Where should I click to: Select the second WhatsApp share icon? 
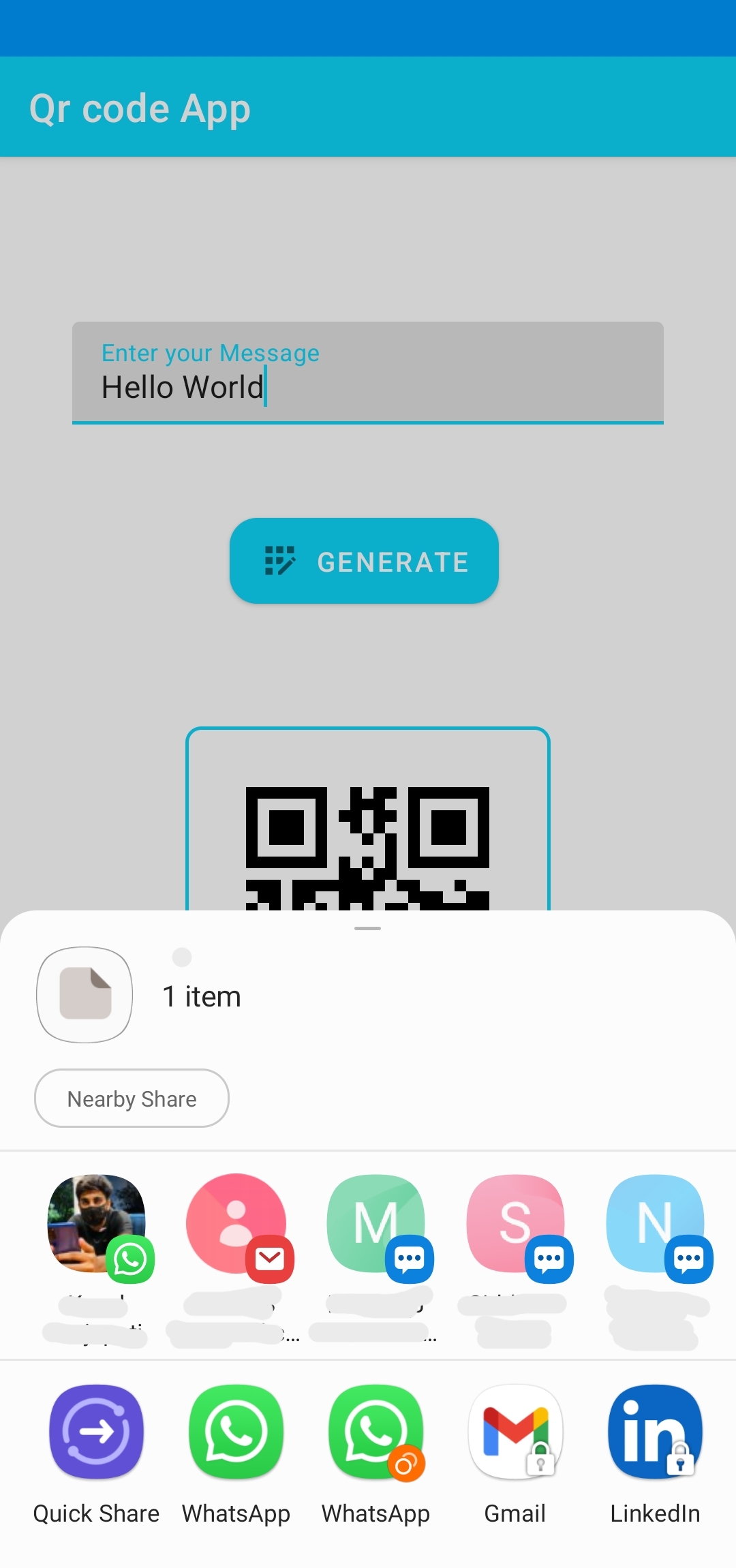coord(375,1433)
